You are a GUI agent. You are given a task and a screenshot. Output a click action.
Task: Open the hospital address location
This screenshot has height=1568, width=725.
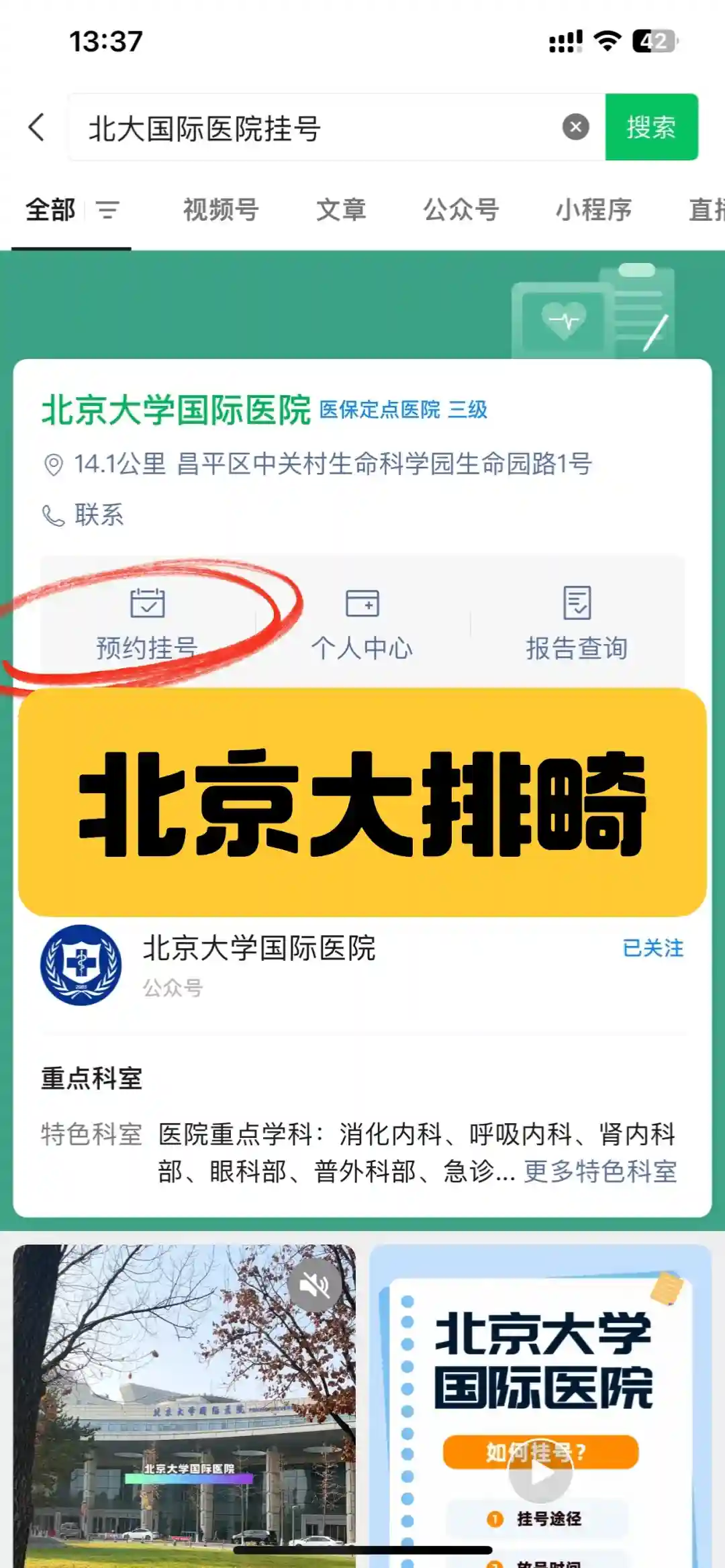[332, 464]
